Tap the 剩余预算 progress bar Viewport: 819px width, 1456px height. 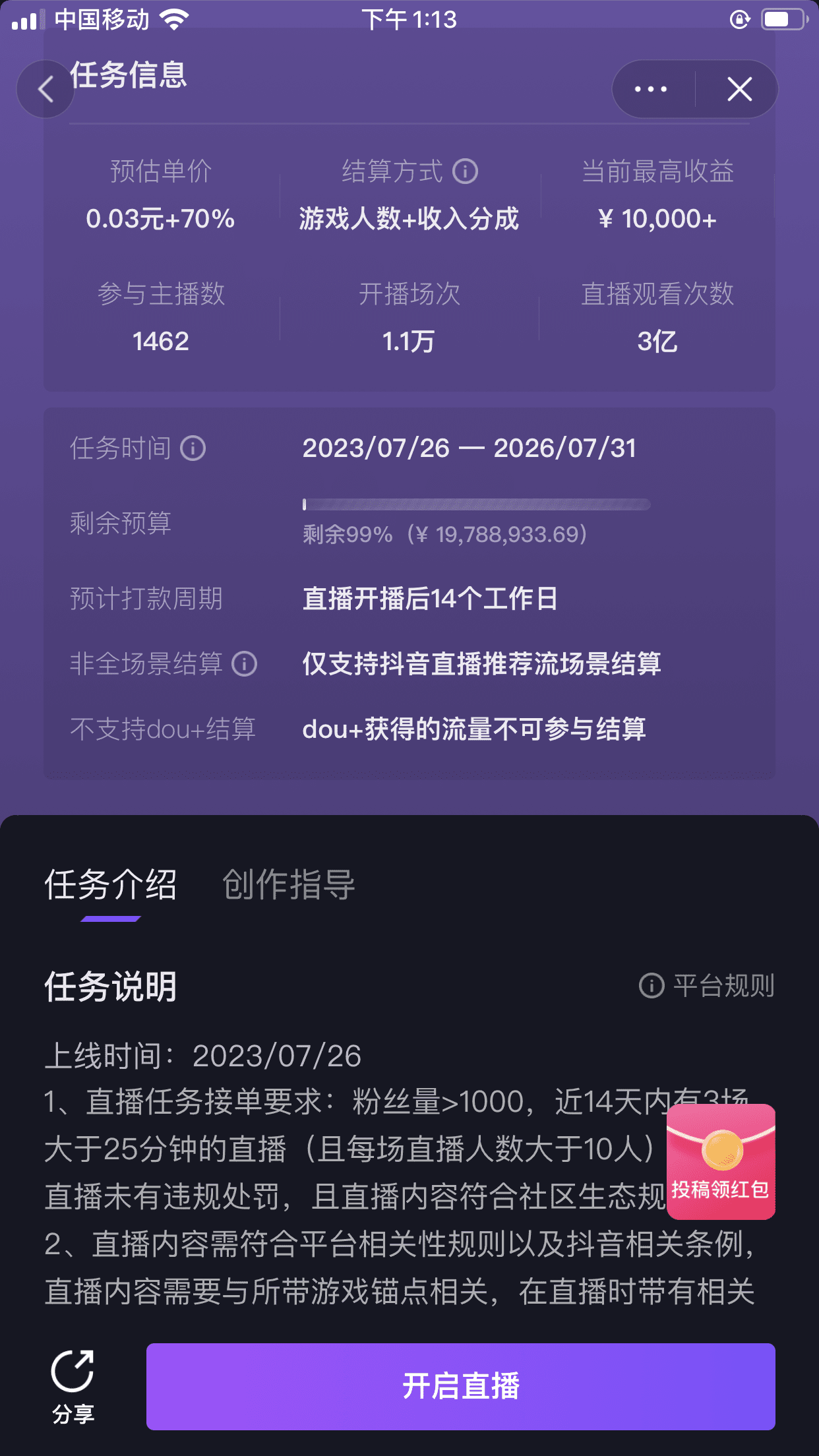(x=476, y=504)
